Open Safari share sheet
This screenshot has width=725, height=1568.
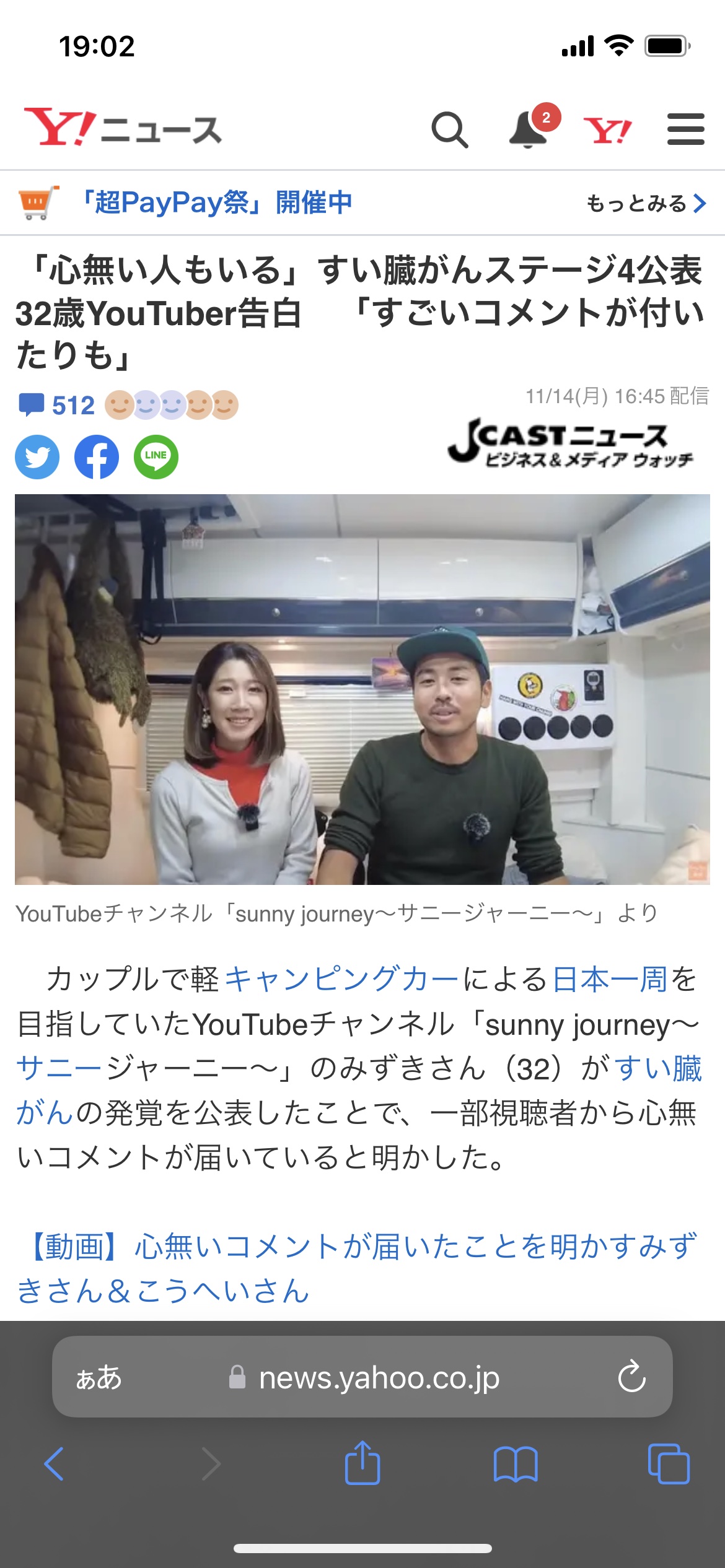(362, 1464)
